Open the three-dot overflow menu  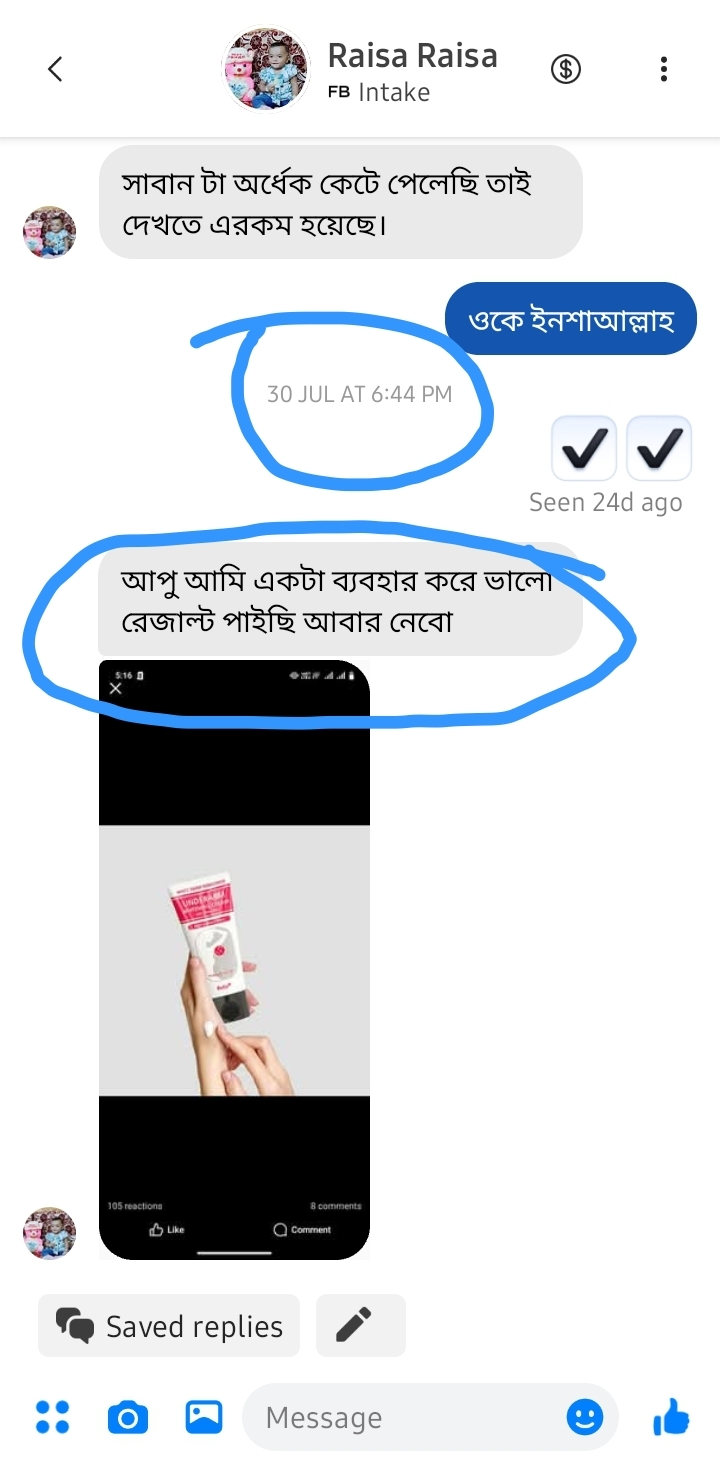(x=664, y=69)
